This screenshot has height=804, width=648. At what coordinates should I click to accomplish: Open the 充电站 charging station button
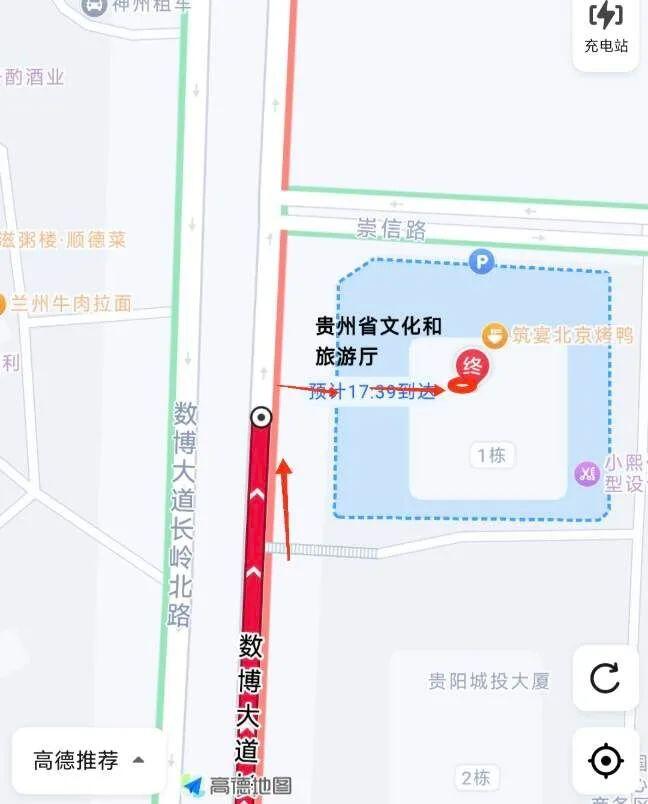[x=606, y=28]
